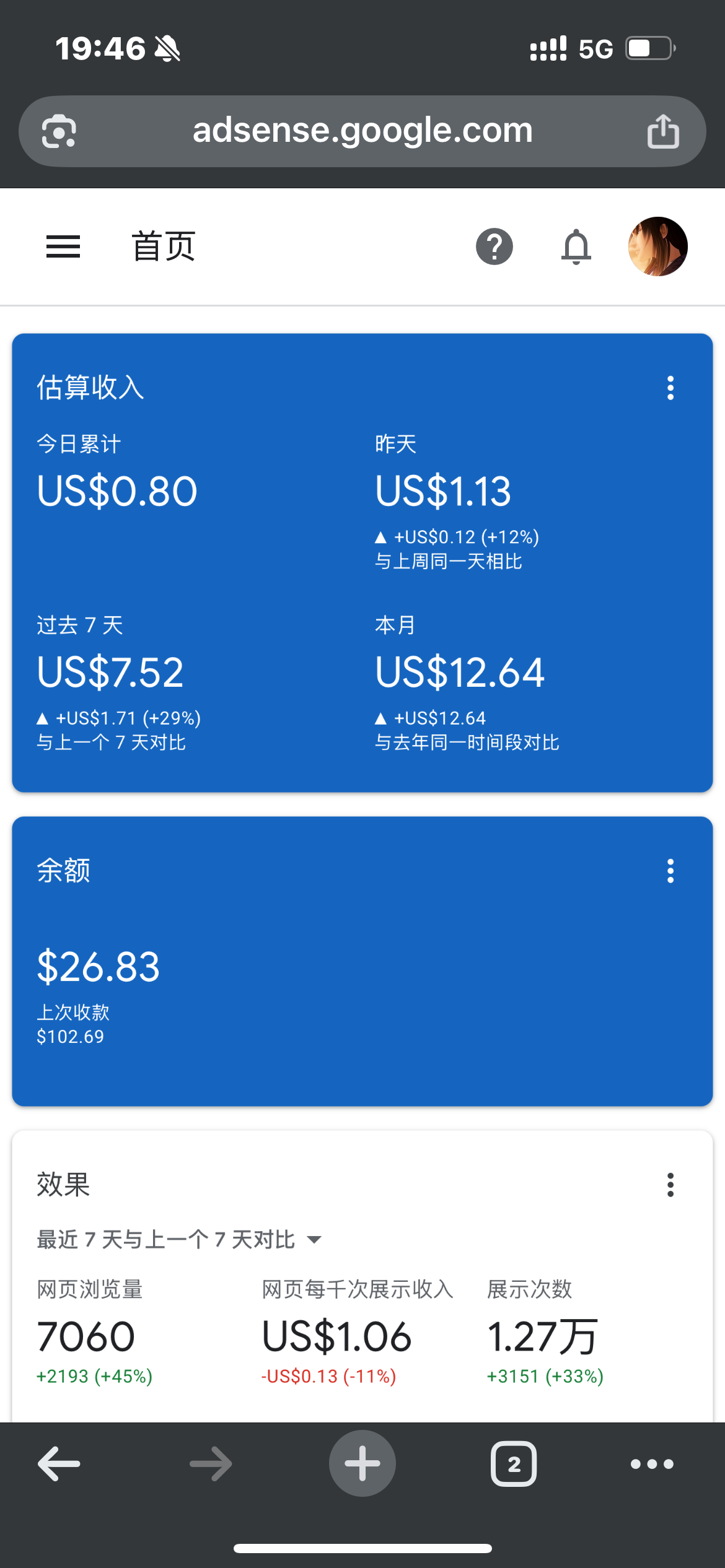This screenshot has width=725, height=1568.
Task: Tap the lens scan icon in URL bar
Action: coord(59,131)
